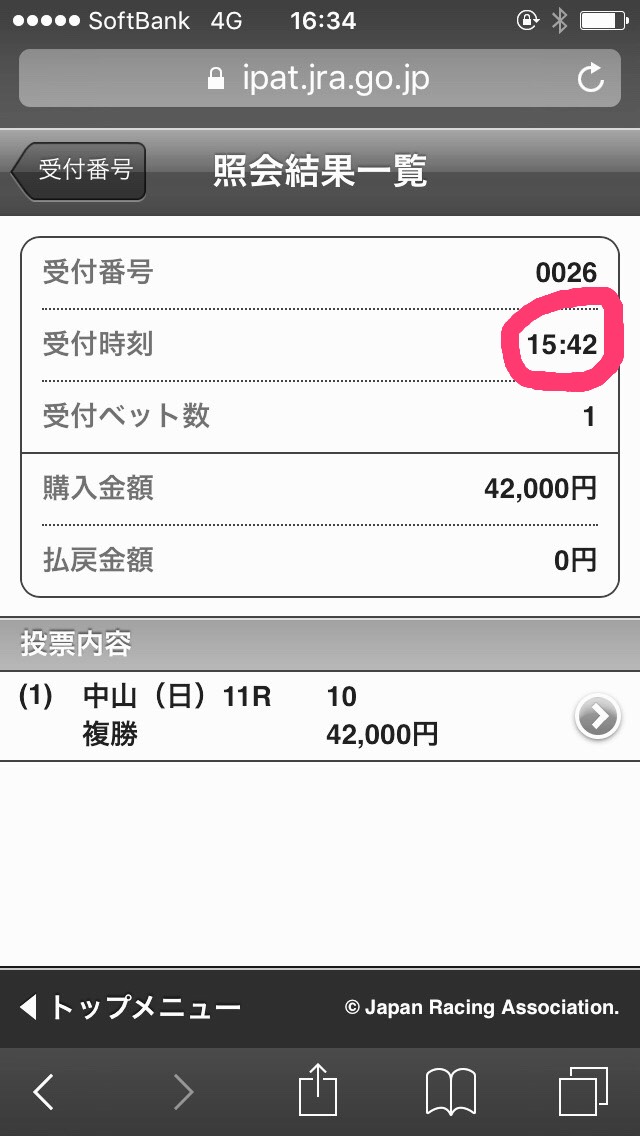
Task: Open the Safari share sheet
Action: [x=319, y=1089]
